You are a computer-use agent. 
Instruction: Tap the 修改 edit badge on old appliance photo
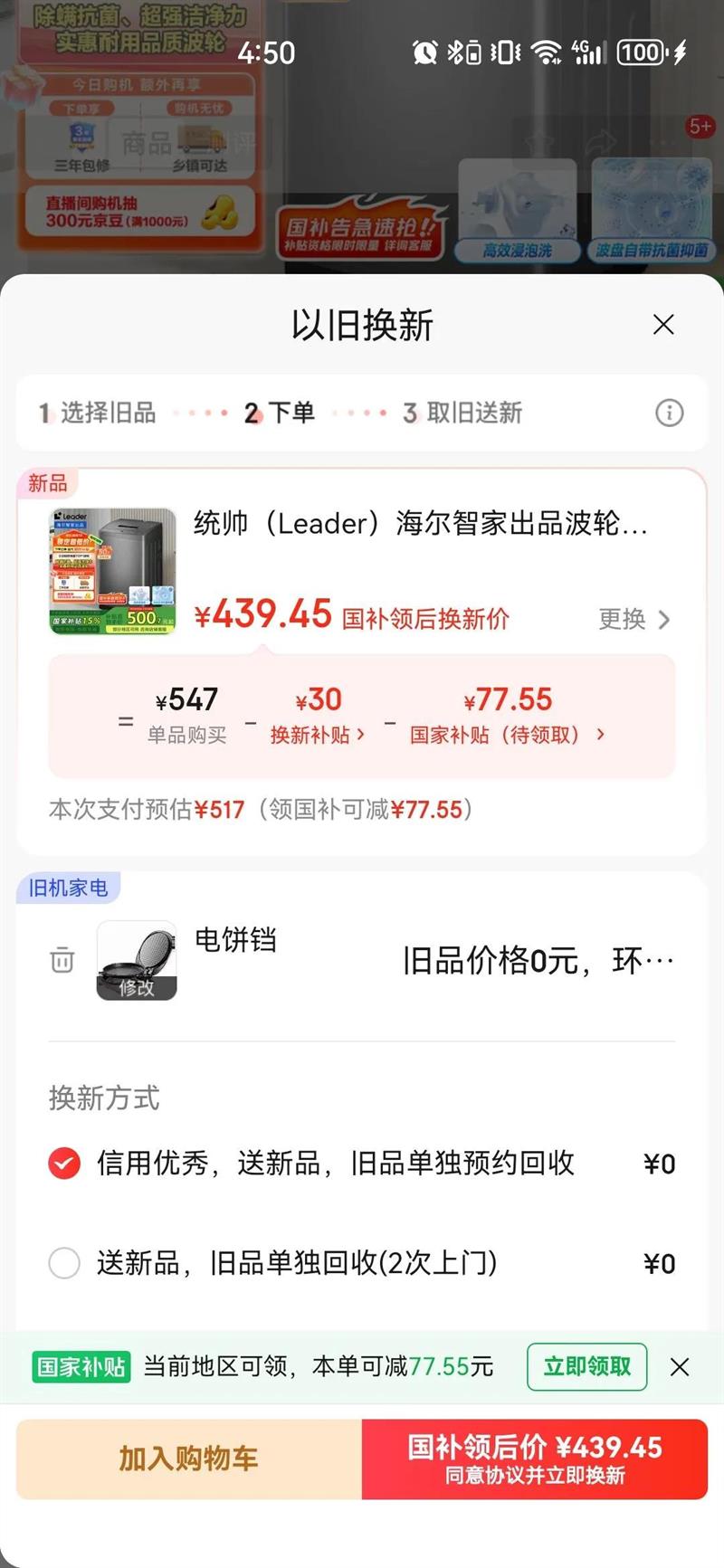pos(136,993)
